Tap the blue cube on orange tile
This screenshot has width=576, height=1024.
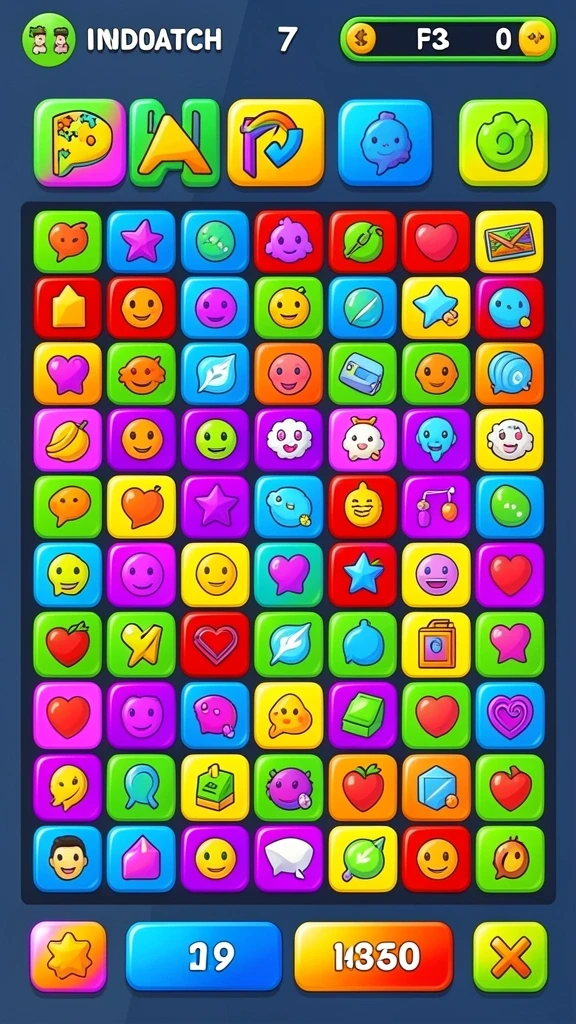(x=436, y=787)
